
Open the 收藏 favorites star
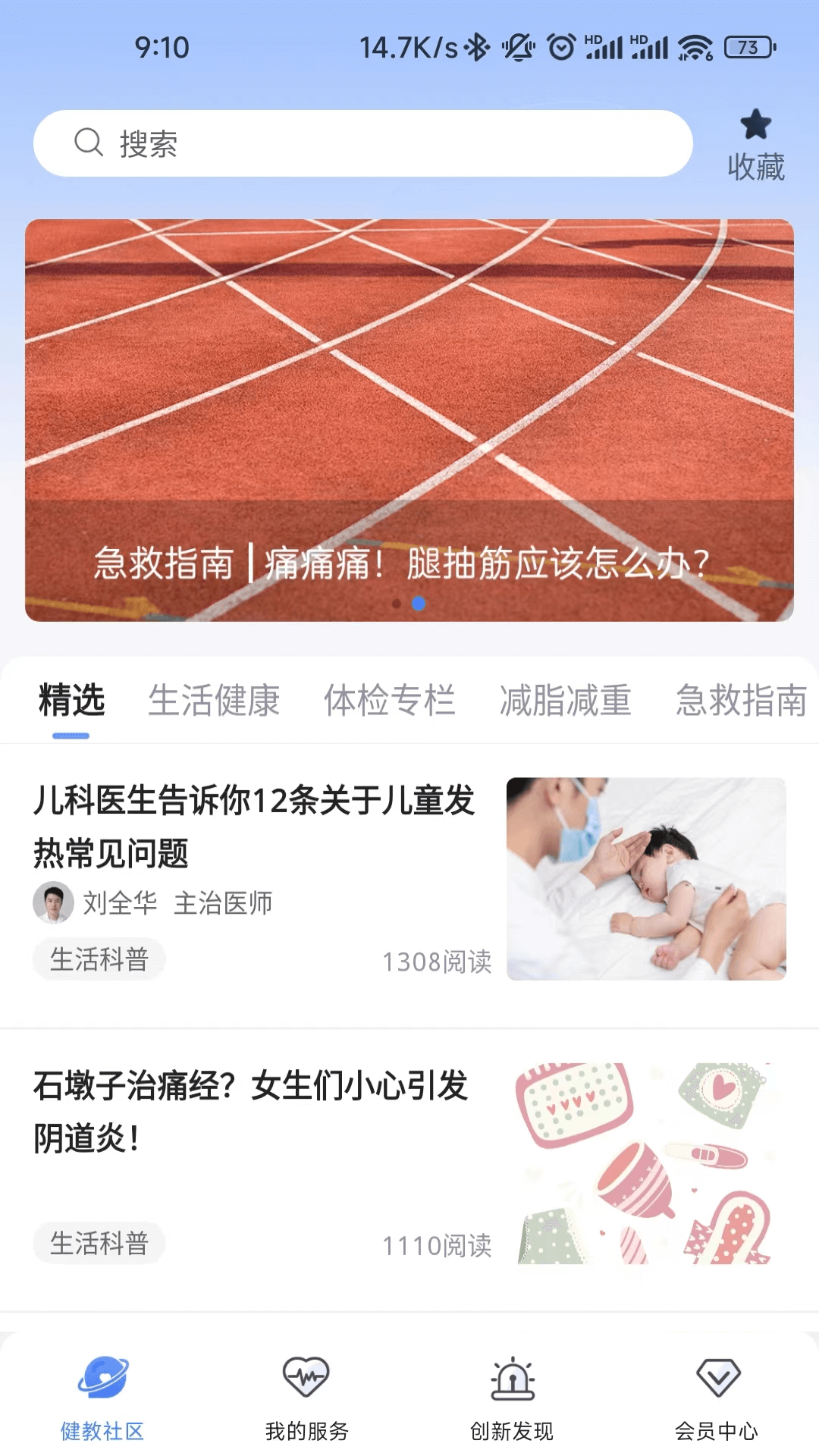click(x=755, y=146)
